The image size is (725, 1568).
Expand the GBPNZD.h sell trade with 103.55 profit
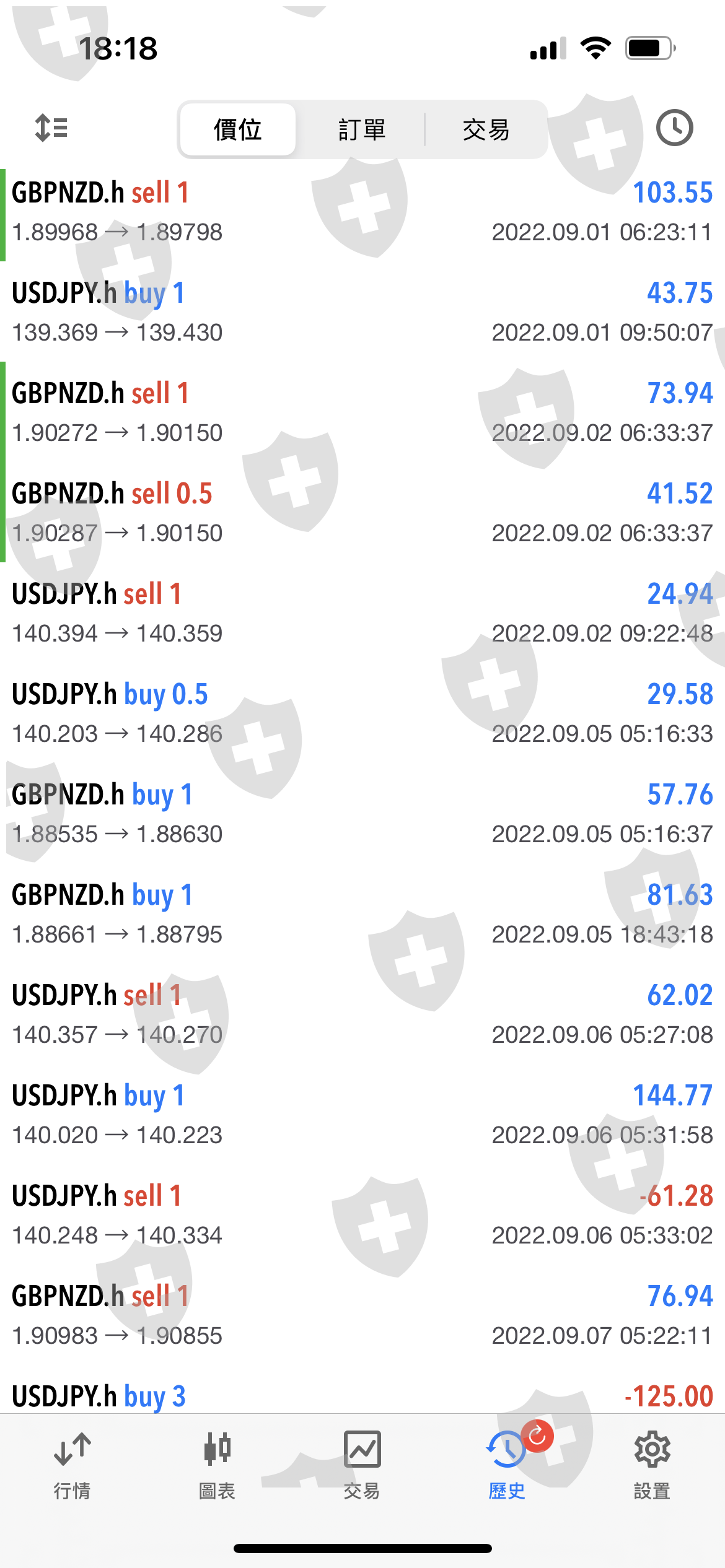click(362, 212)
